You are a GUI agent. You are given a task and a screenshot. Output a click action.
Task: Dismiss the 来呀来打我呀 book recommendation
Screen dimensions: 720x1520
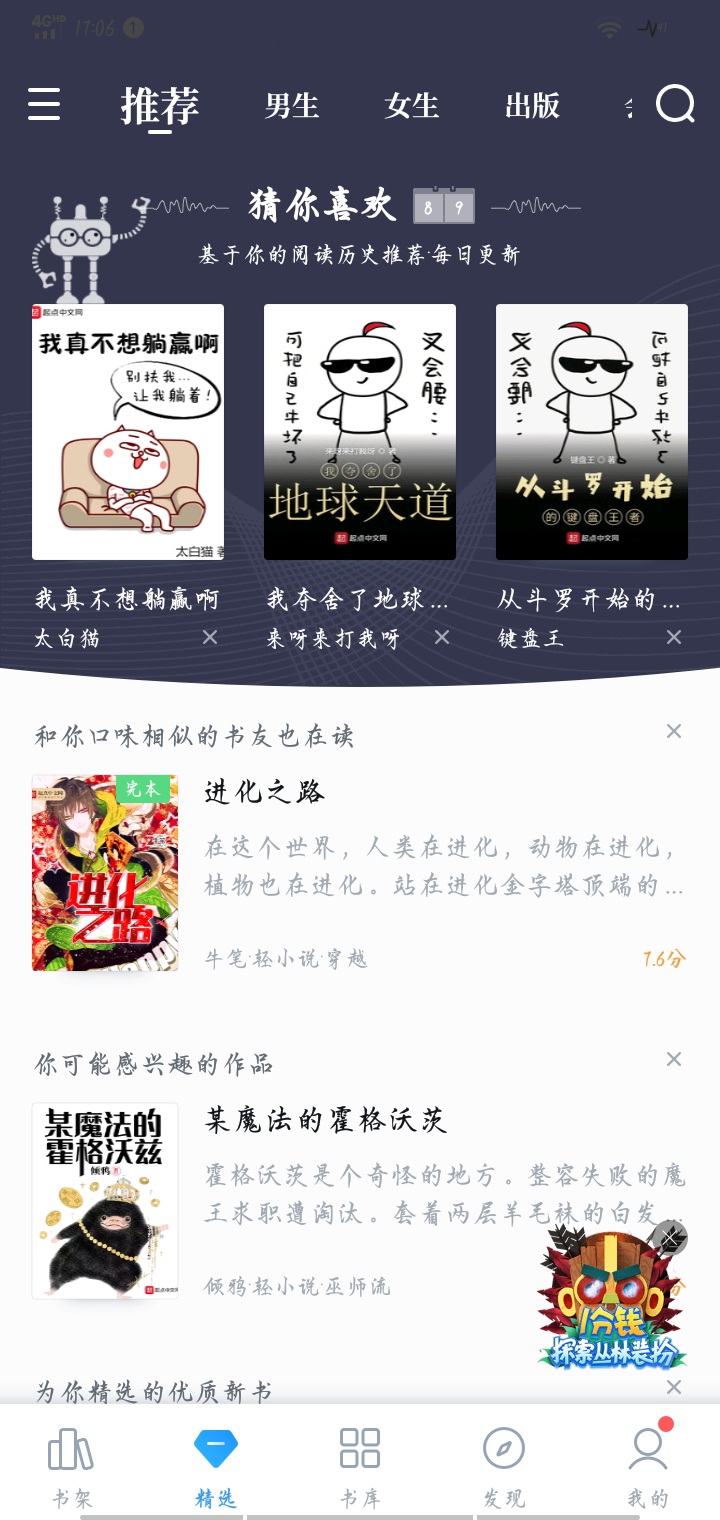(x=442, y=637)
